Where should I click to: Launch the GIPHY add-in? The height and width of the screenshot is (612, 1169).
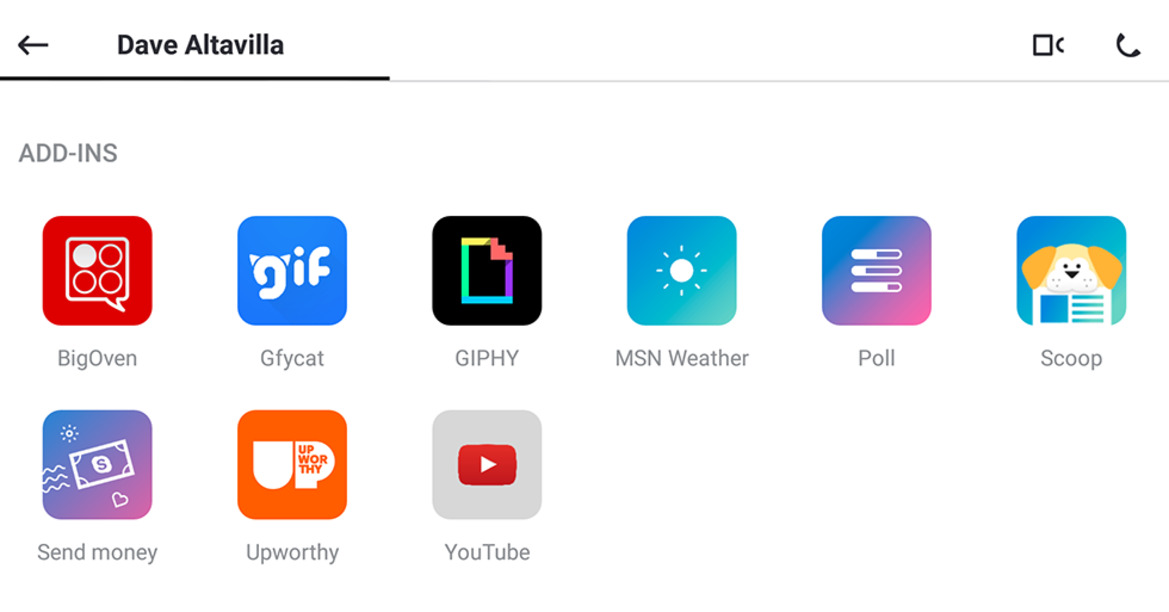487,271
